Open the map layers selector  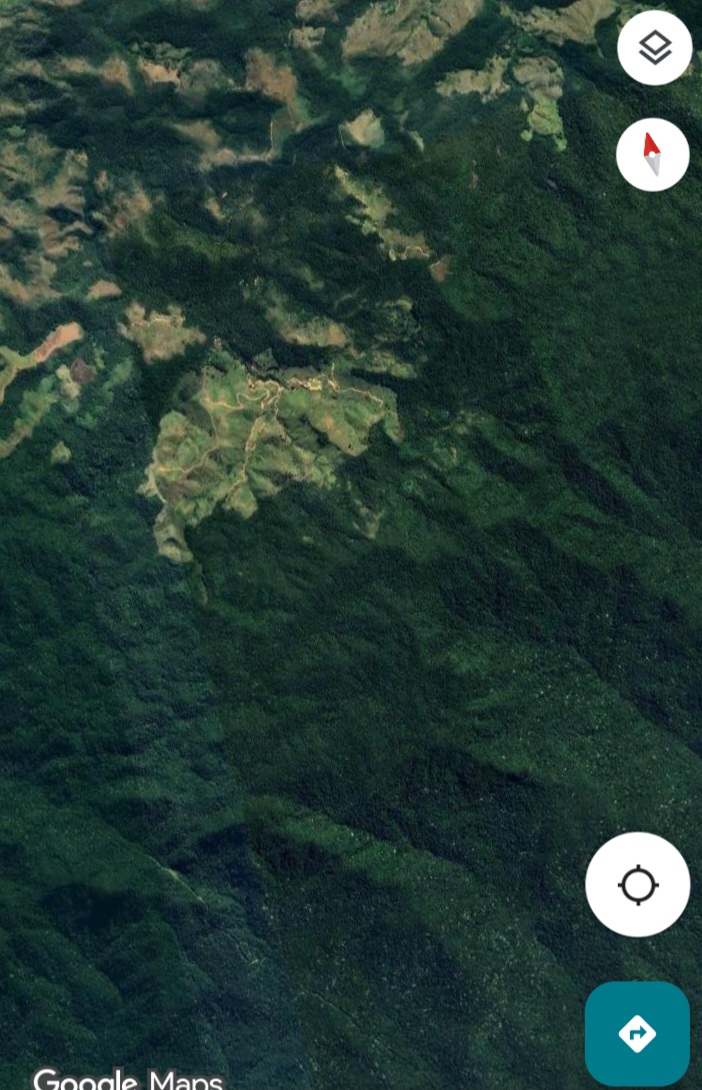(654, 47)
